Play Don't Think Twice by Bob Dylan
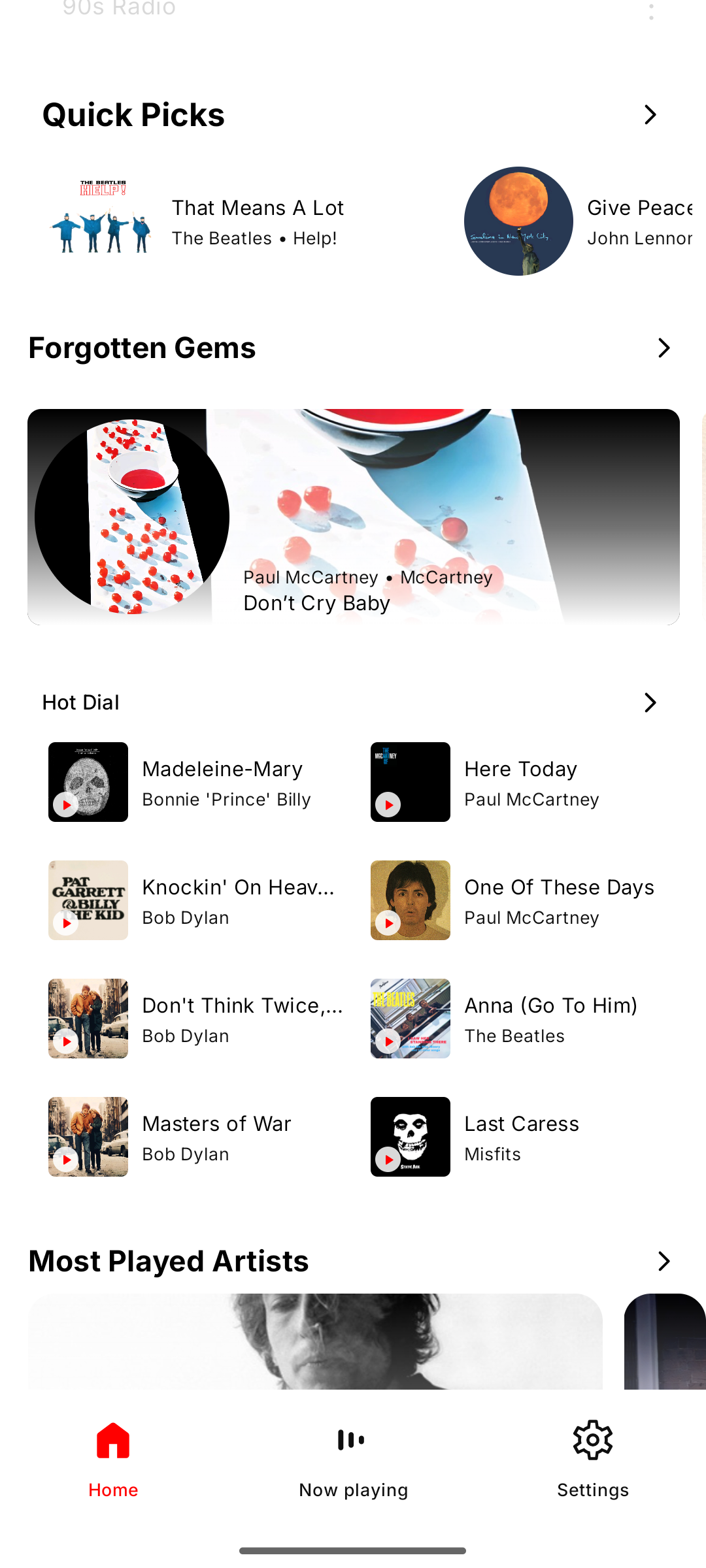Image resolution: width=706 pixels, height=1568 pixels. 196,1019
